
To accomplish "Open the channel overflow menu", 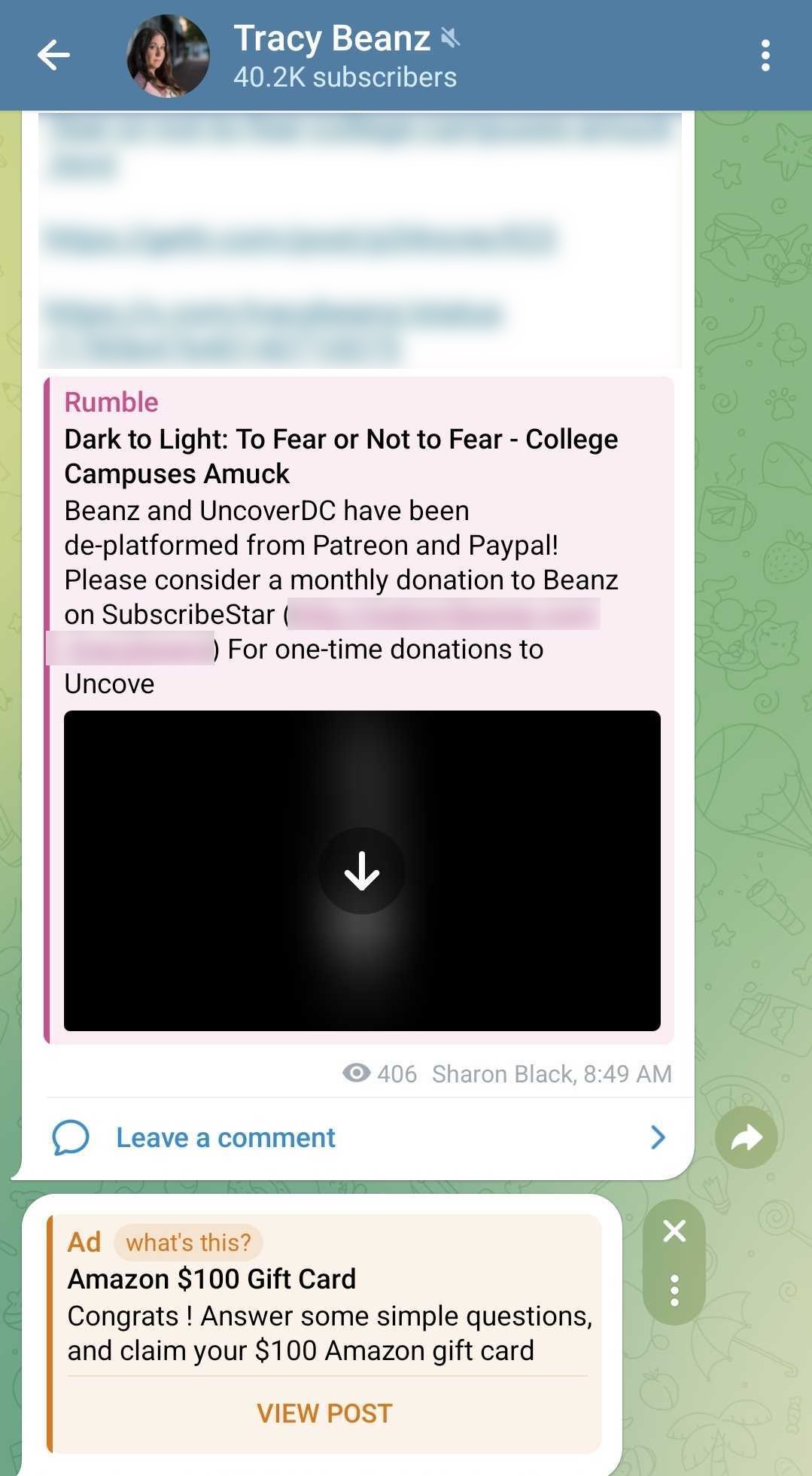I will [x=765, y=56].
